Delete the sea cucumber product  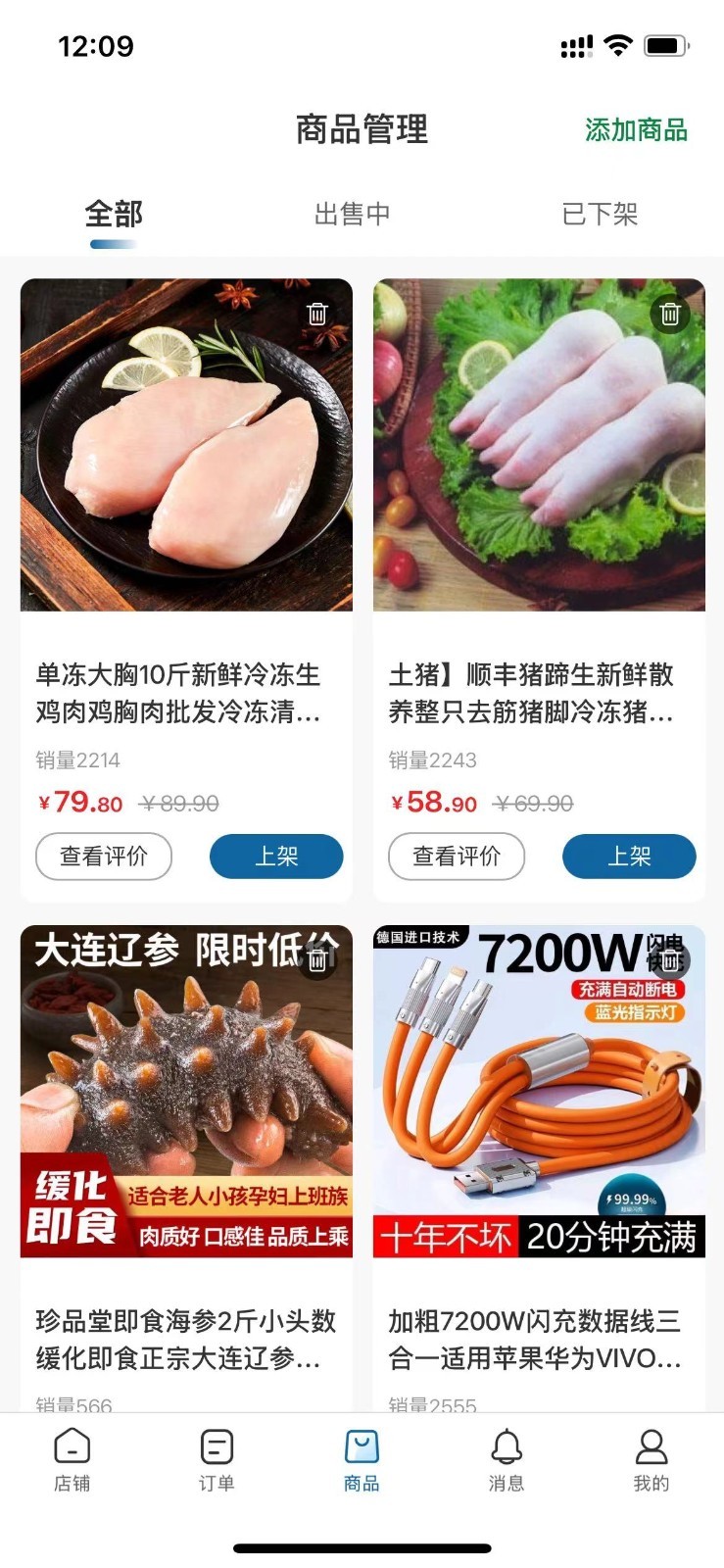[317, 960]
